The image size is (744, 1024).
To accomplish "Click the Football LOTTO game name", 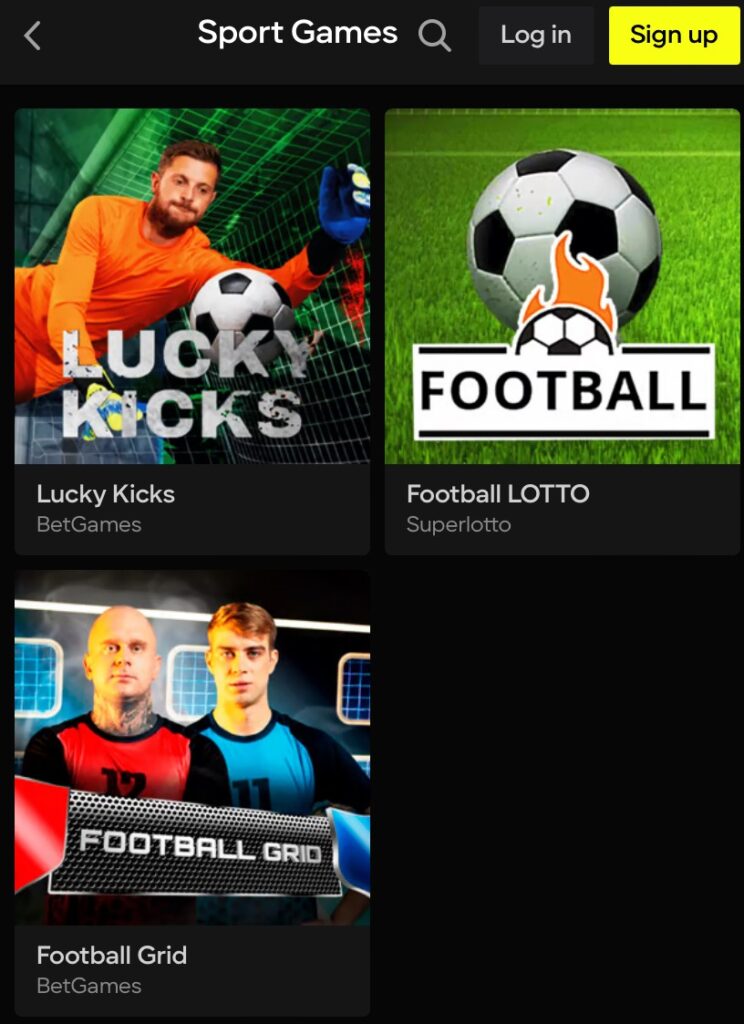I will point(497,493).
